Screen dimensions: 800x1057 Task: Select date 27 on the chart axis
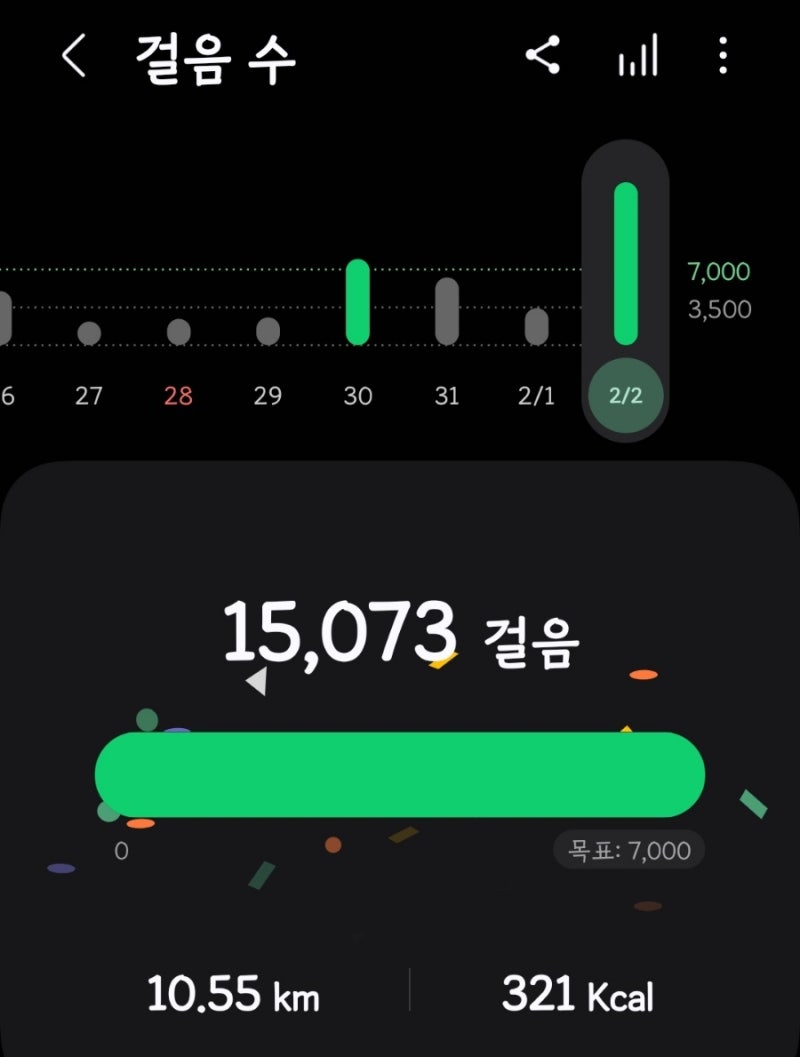(88, 396)
